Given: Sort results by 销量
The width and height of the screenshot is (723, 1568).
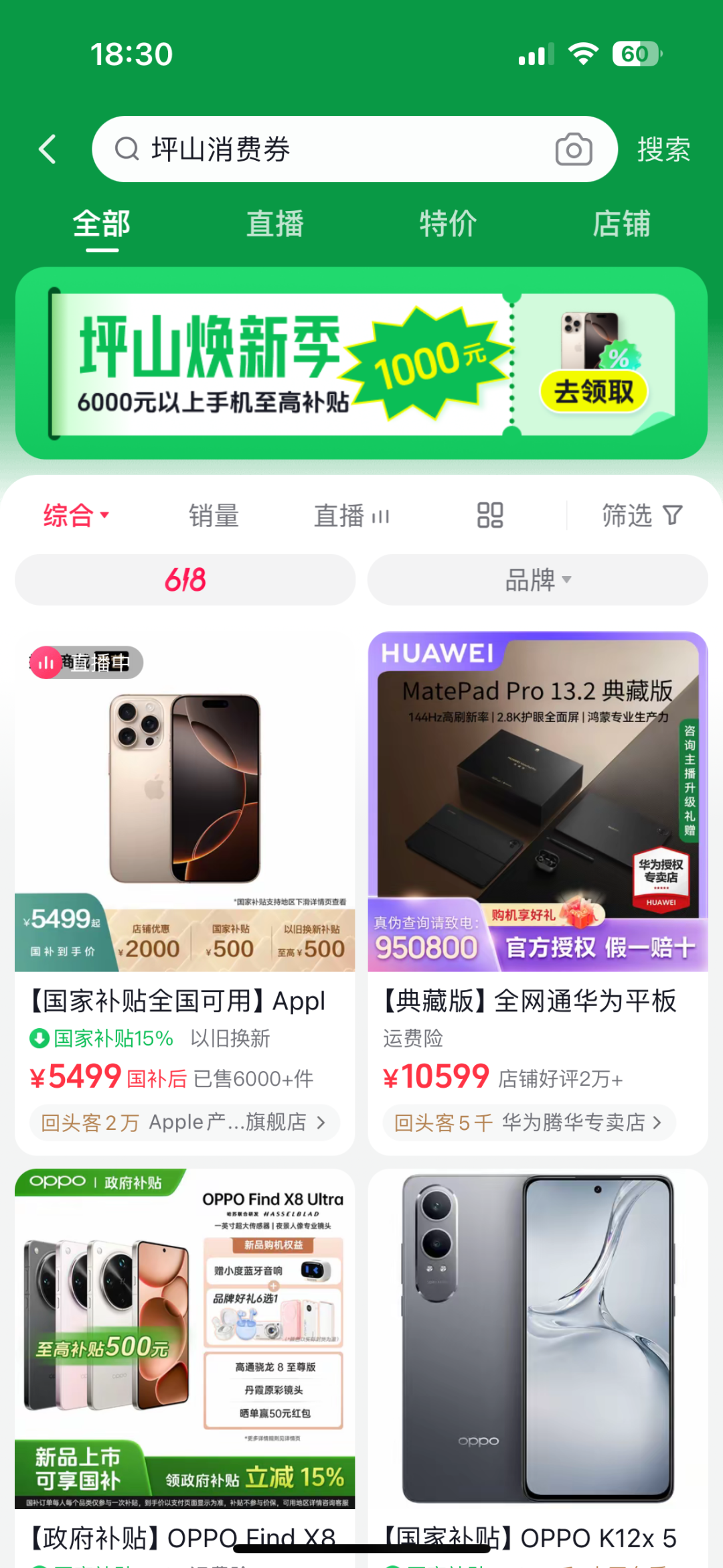Looking at the screenshot, I should 214,516.
